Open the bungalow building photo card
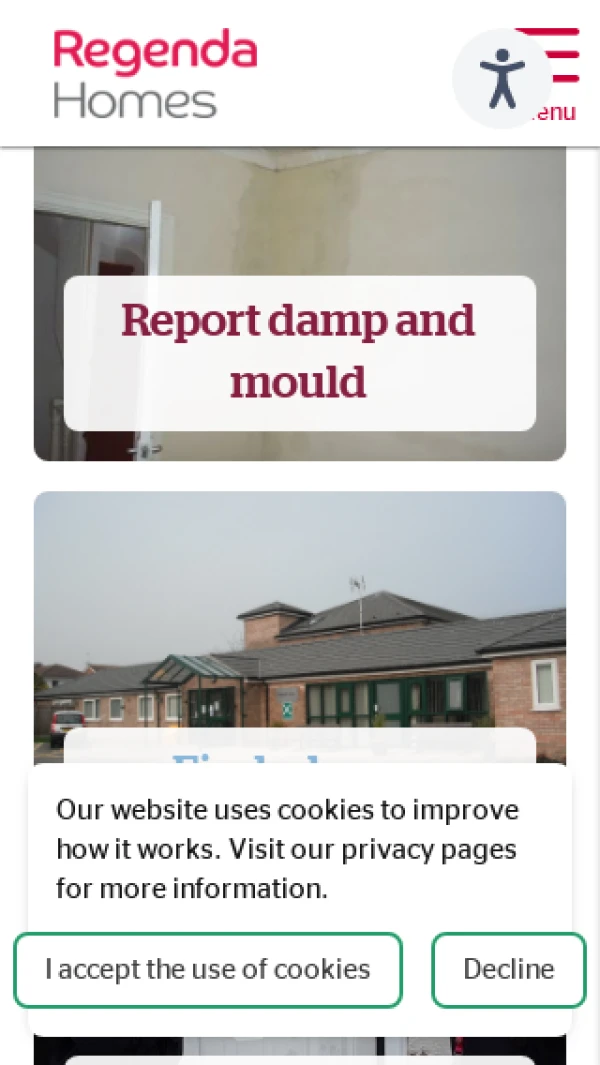Screen dimensions: 600x1065 pos(299,630)
